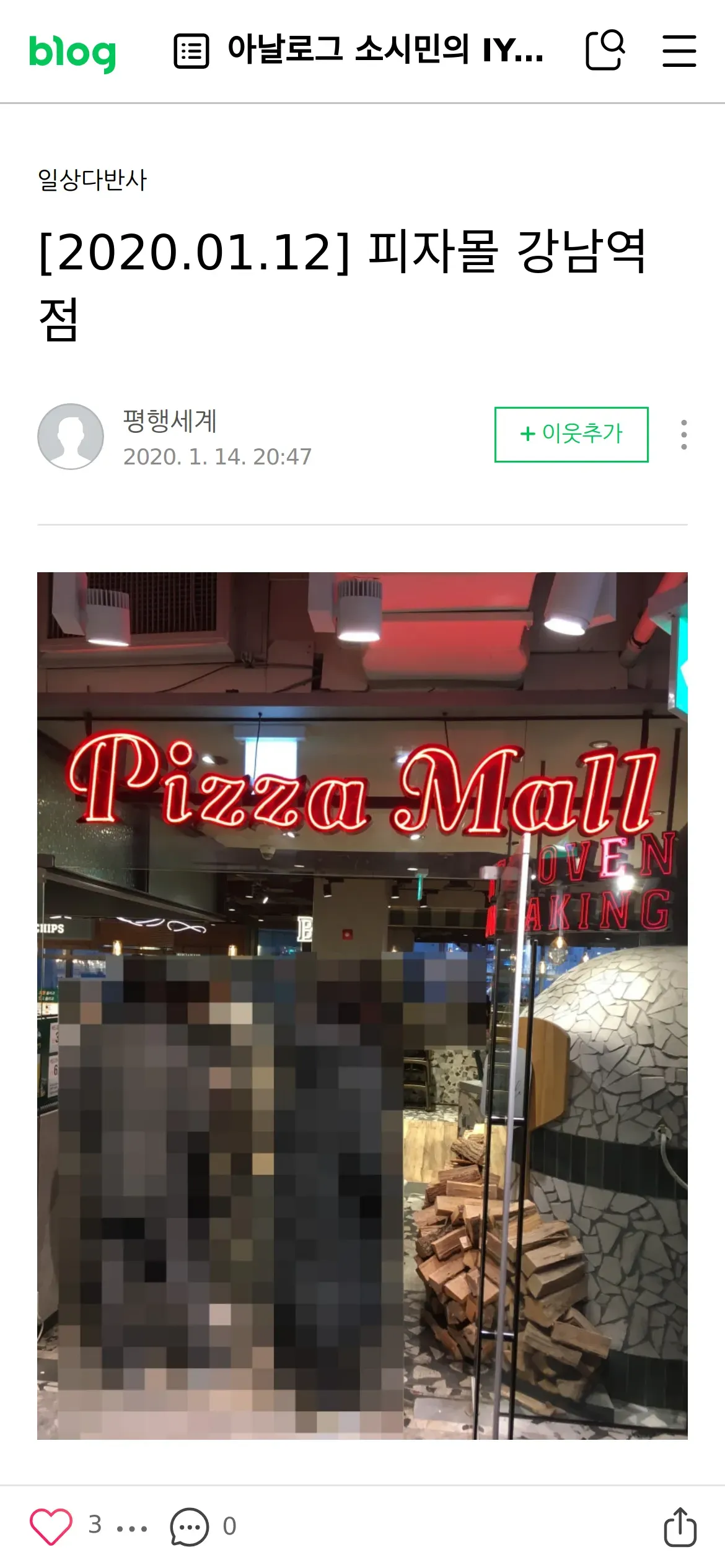Viewport: 725px width, 1568px height.
Task: Open the hamburger menu
Action: (x=679, y=51)
